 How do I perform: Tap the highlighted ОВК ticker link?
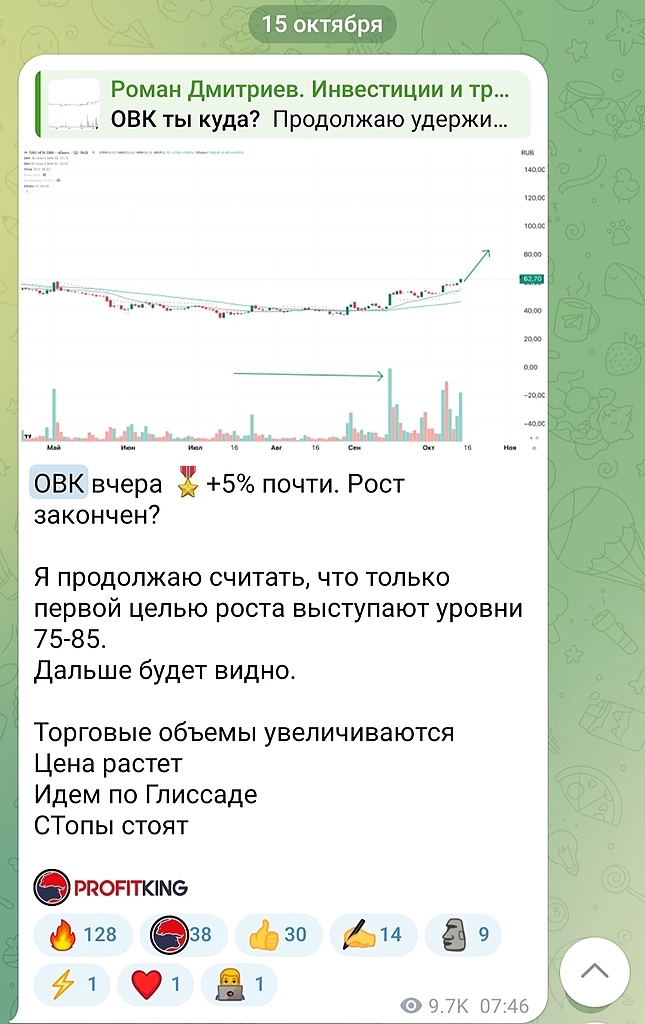pyautogui.click(x=59, y=484)
